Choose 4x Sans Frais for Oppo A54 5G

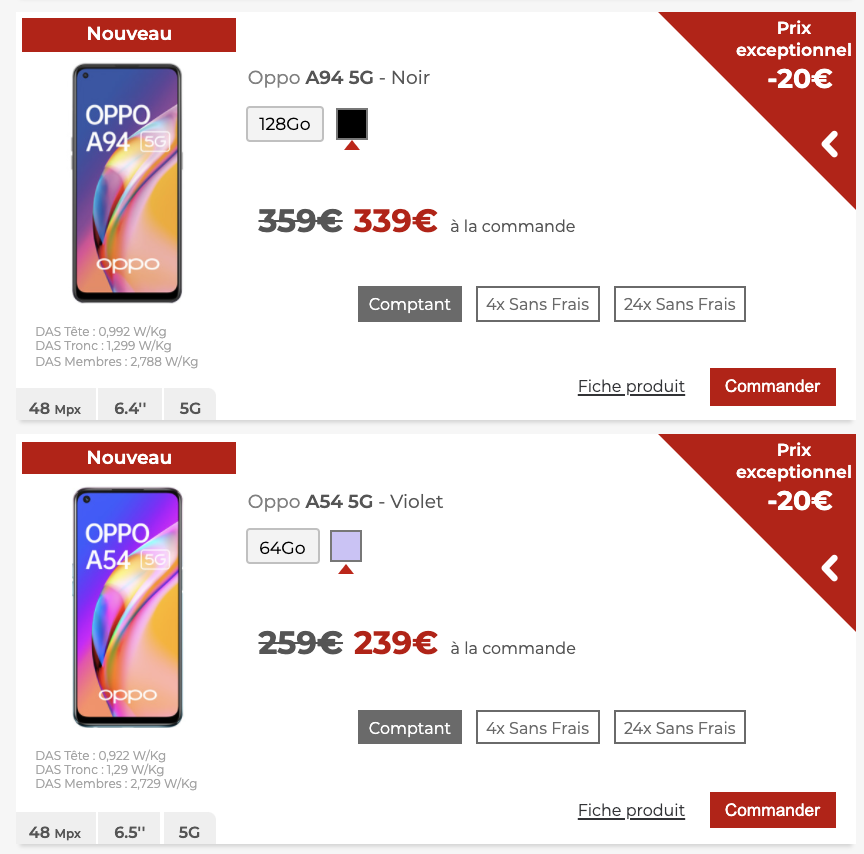point(538,728)
